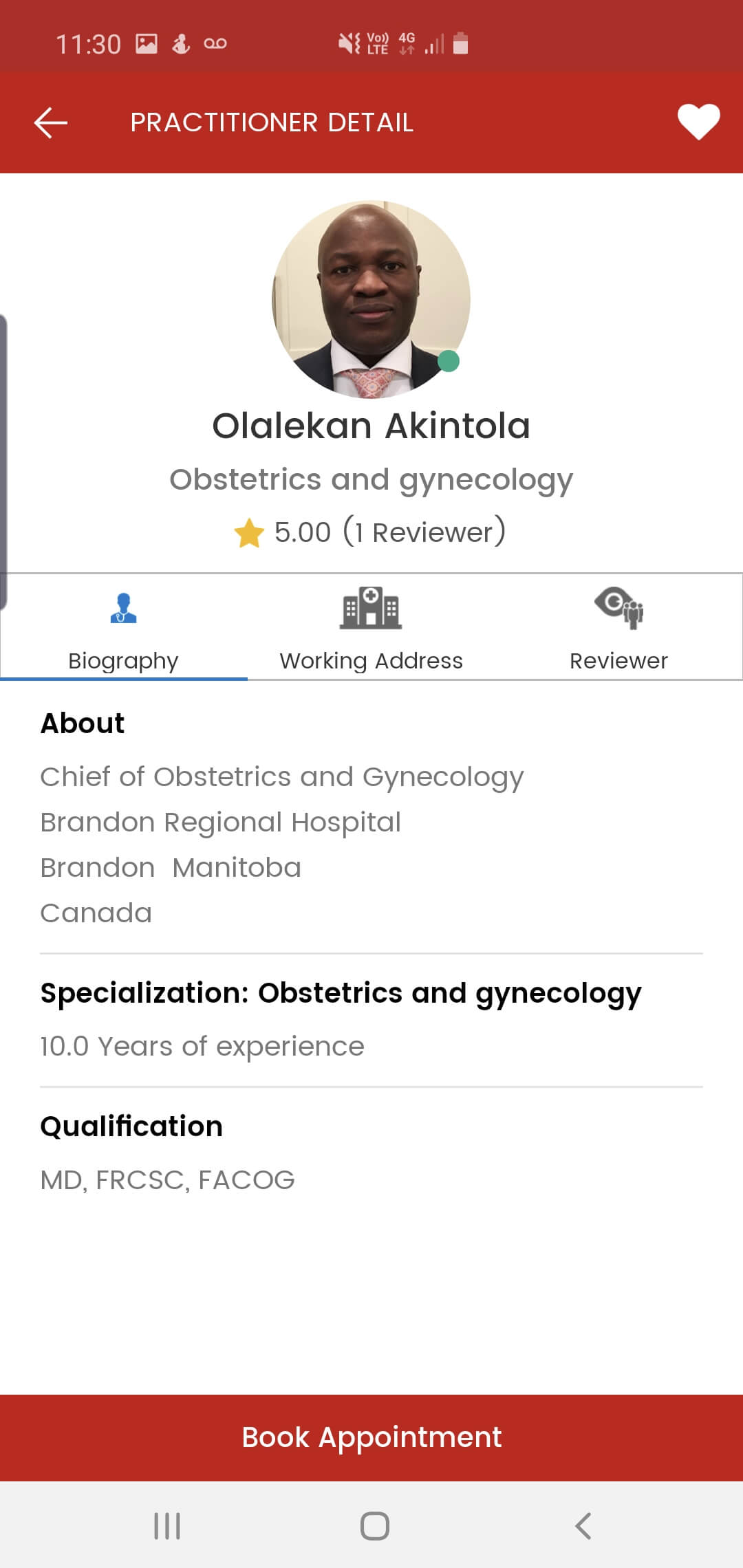Open Olalekan Akintola's profile photo
Screen dimensions: 743x1568
click(x=371, y=299)
